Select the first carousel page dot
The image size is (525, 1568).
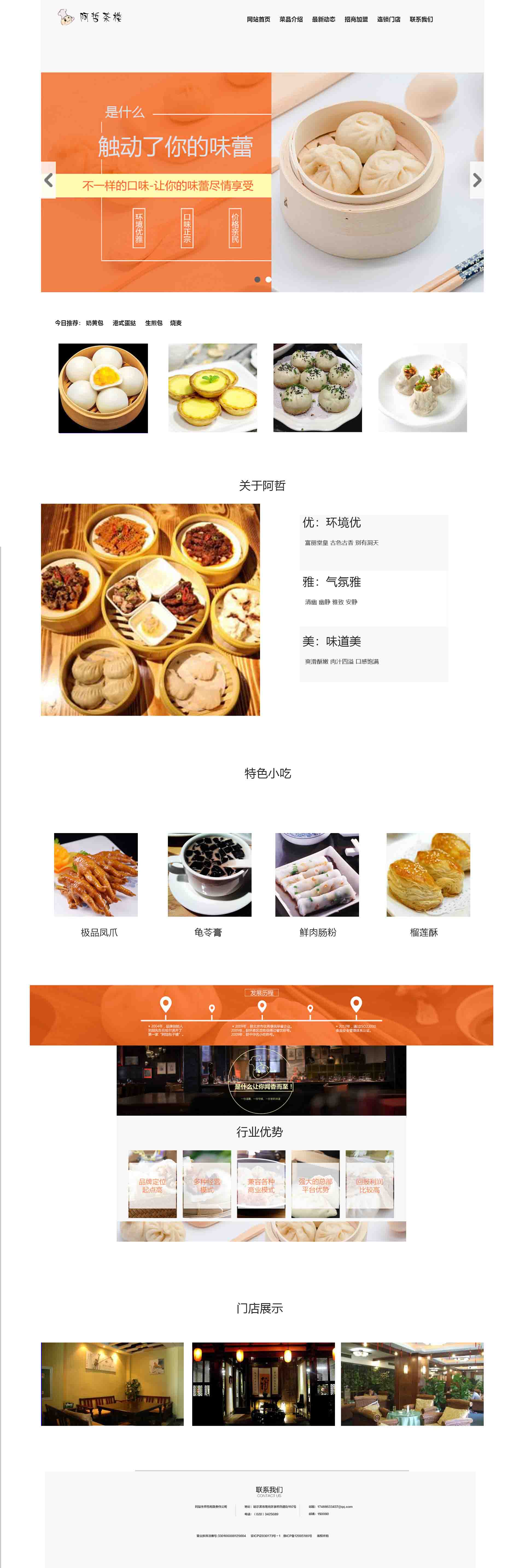(257, 279)
